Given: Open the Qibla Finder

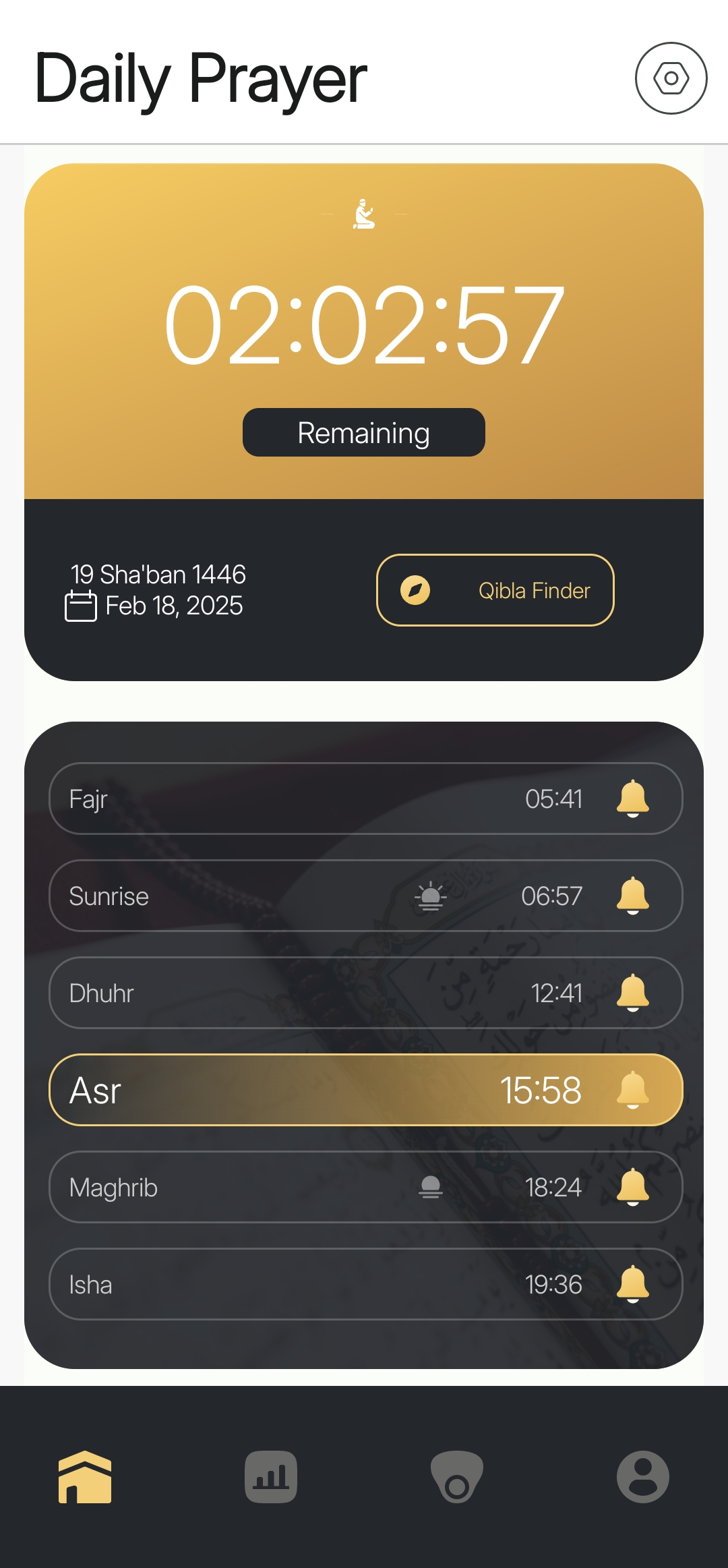Looking at the screenshot, I should point(495,590).
